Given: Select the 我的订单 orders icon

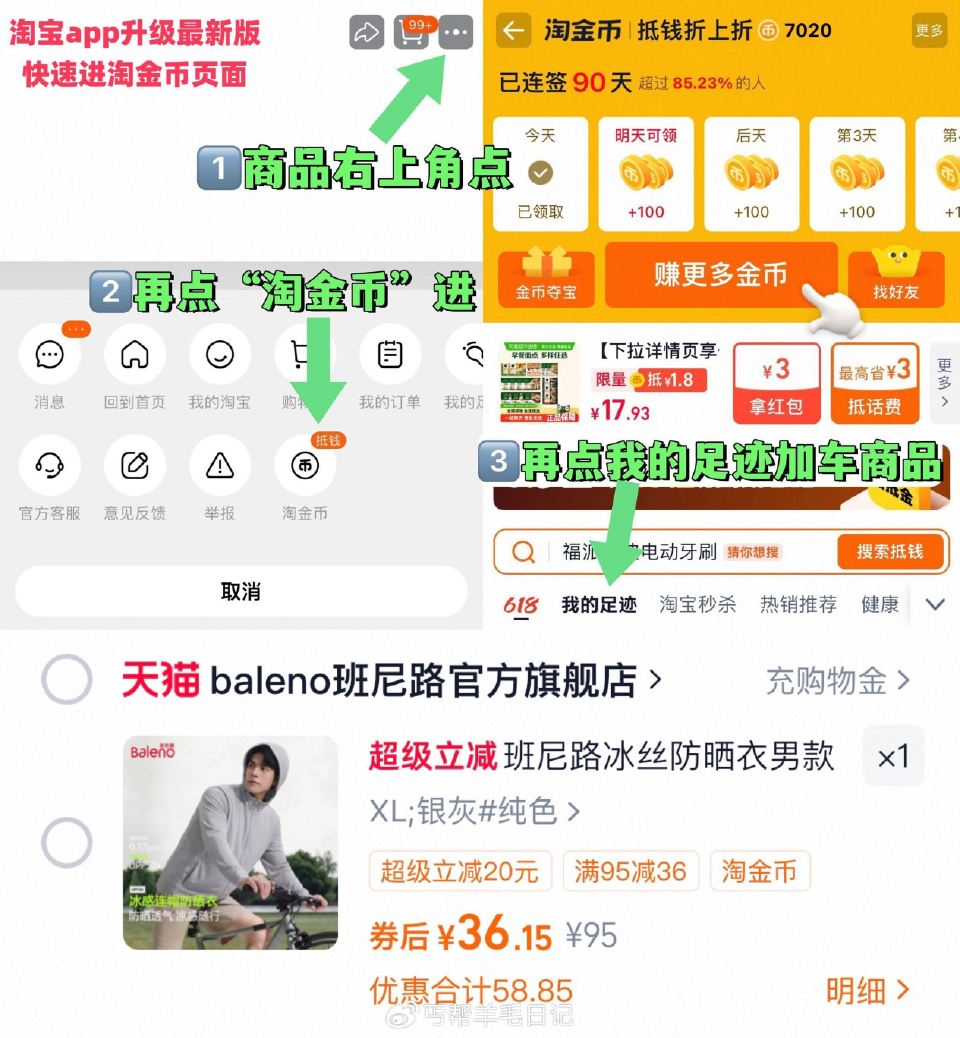Looking at the screenshot, I should (x=390, y=353).
